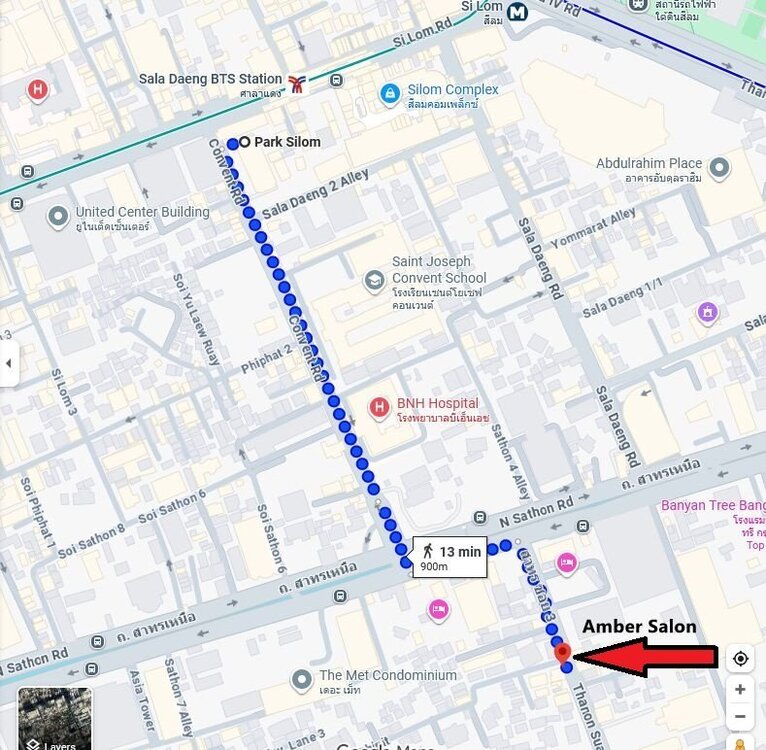
Task: Open the BNH Hospital place marker
Action: [379, 407]
